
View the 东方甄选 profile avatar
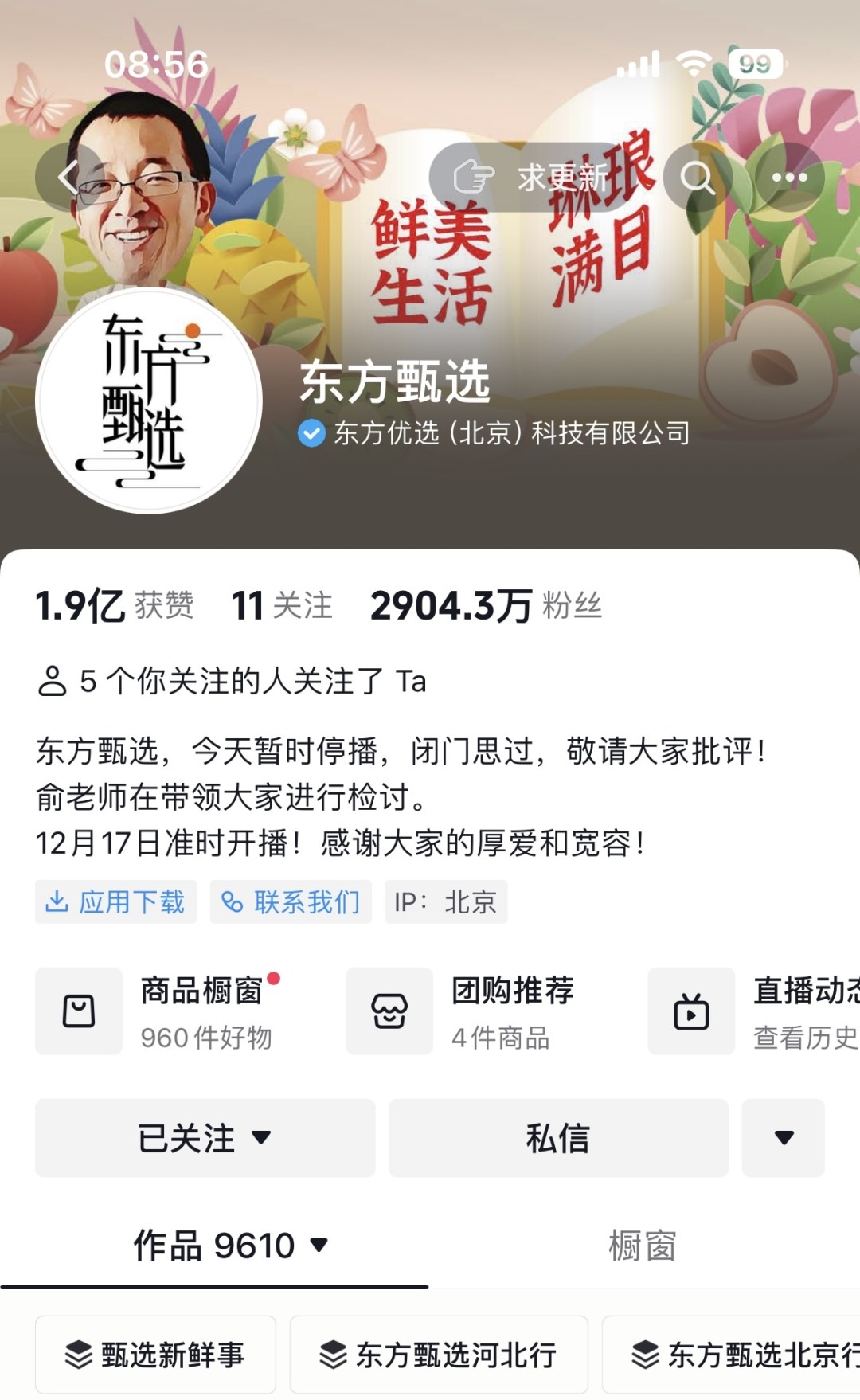pos(149,400)
